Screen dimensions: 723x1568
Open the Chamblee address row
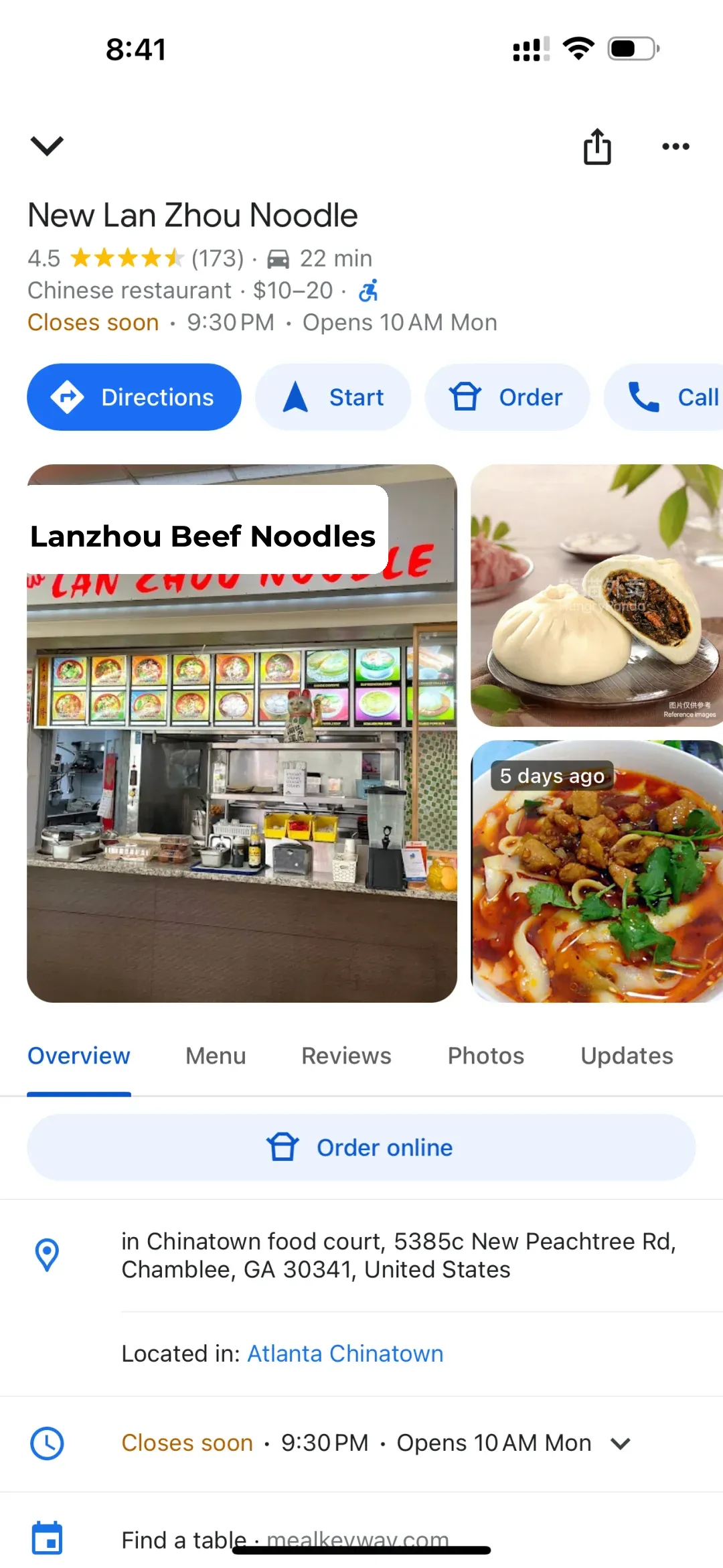[398, 1255]
